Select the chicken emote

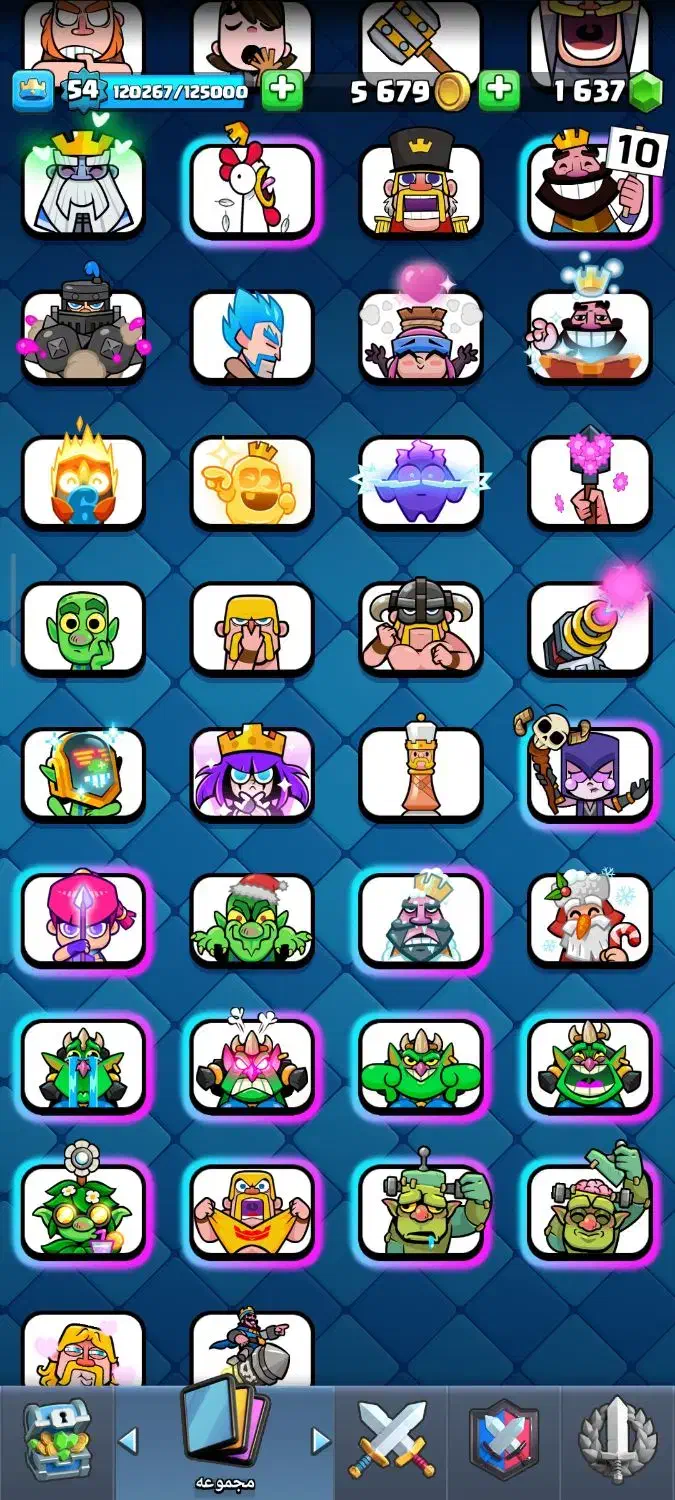pyautogui.click(x=252, y=190)
